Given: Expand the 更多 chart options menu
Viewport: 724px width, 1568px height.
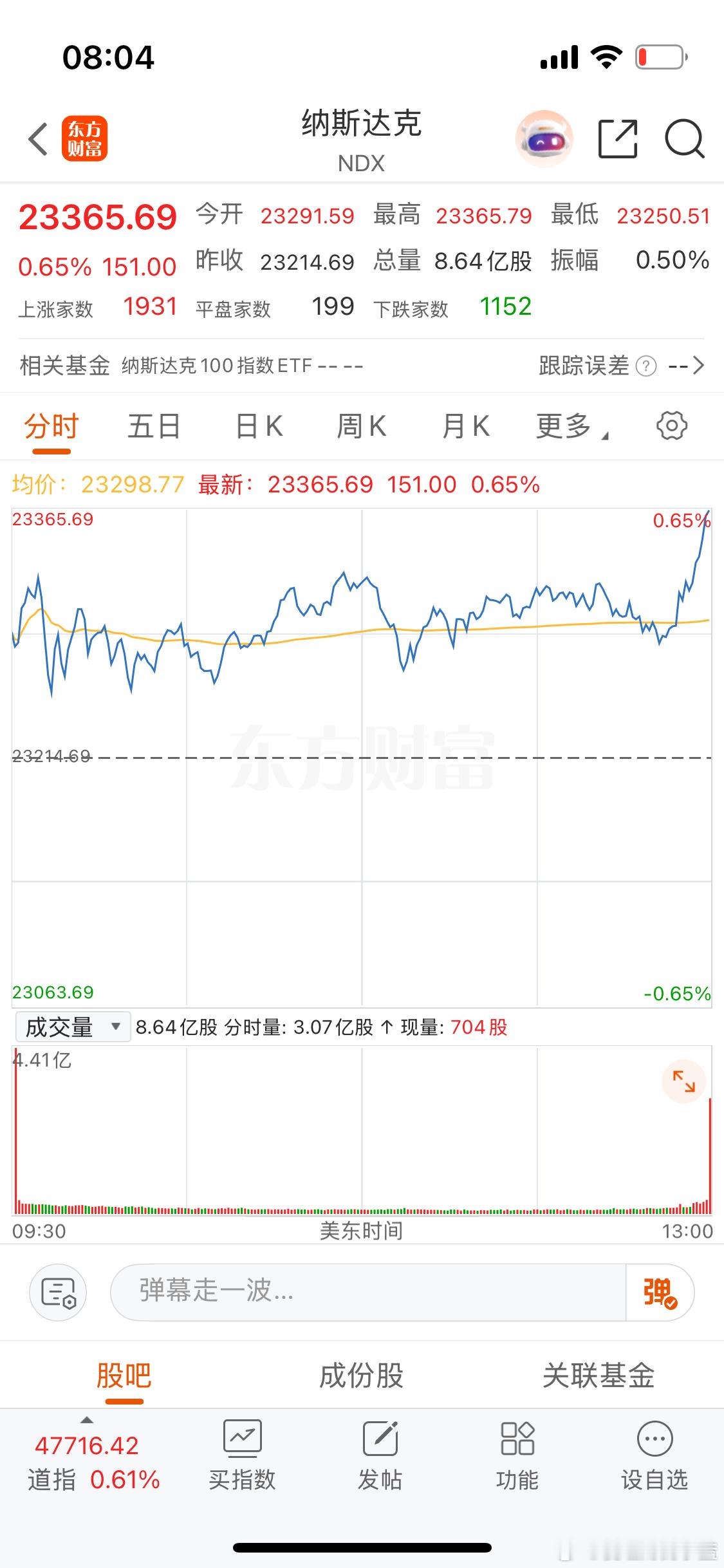Looking at the screenshot, I should click(x=569, y=425).
